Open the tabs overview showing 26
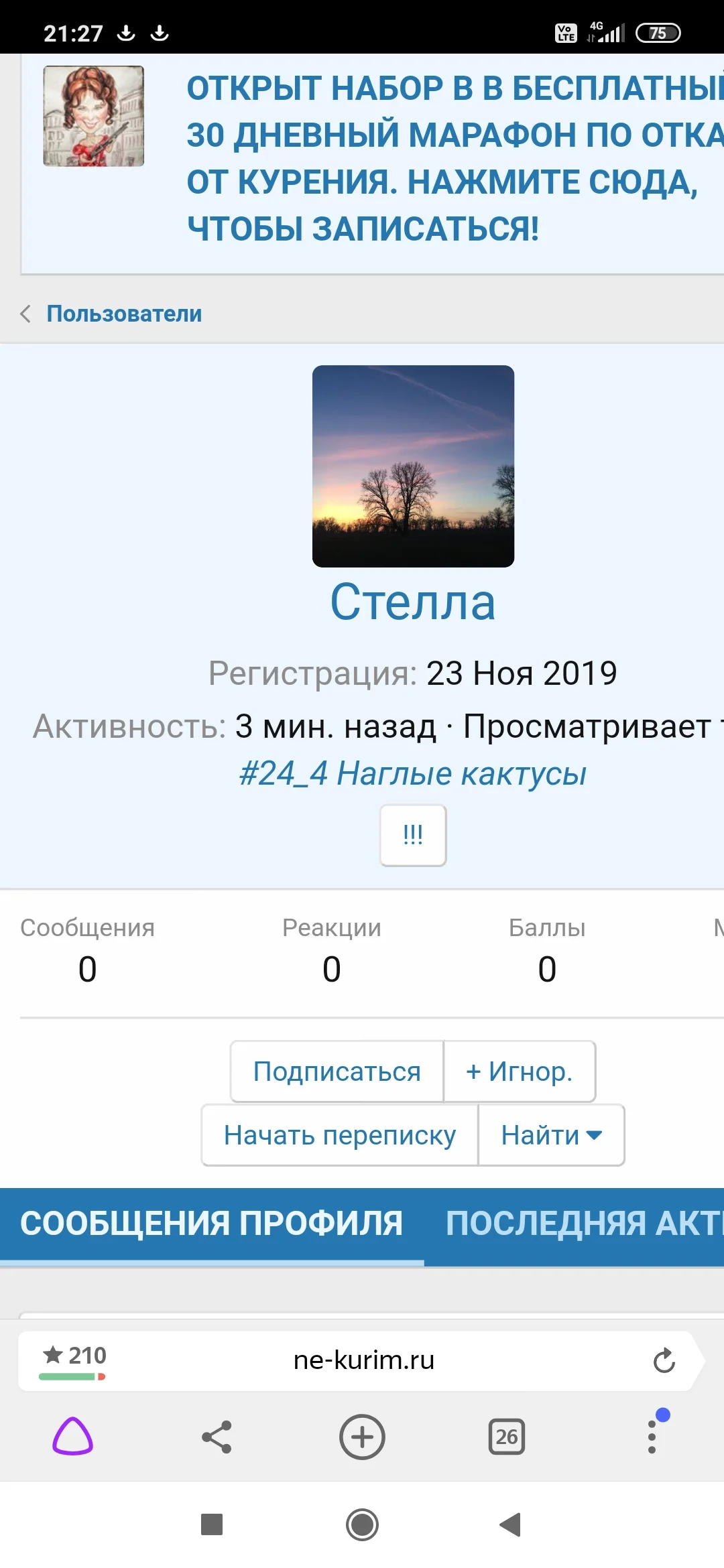This screenshot has height=1568, width=724. click(x=507, y=1436)
